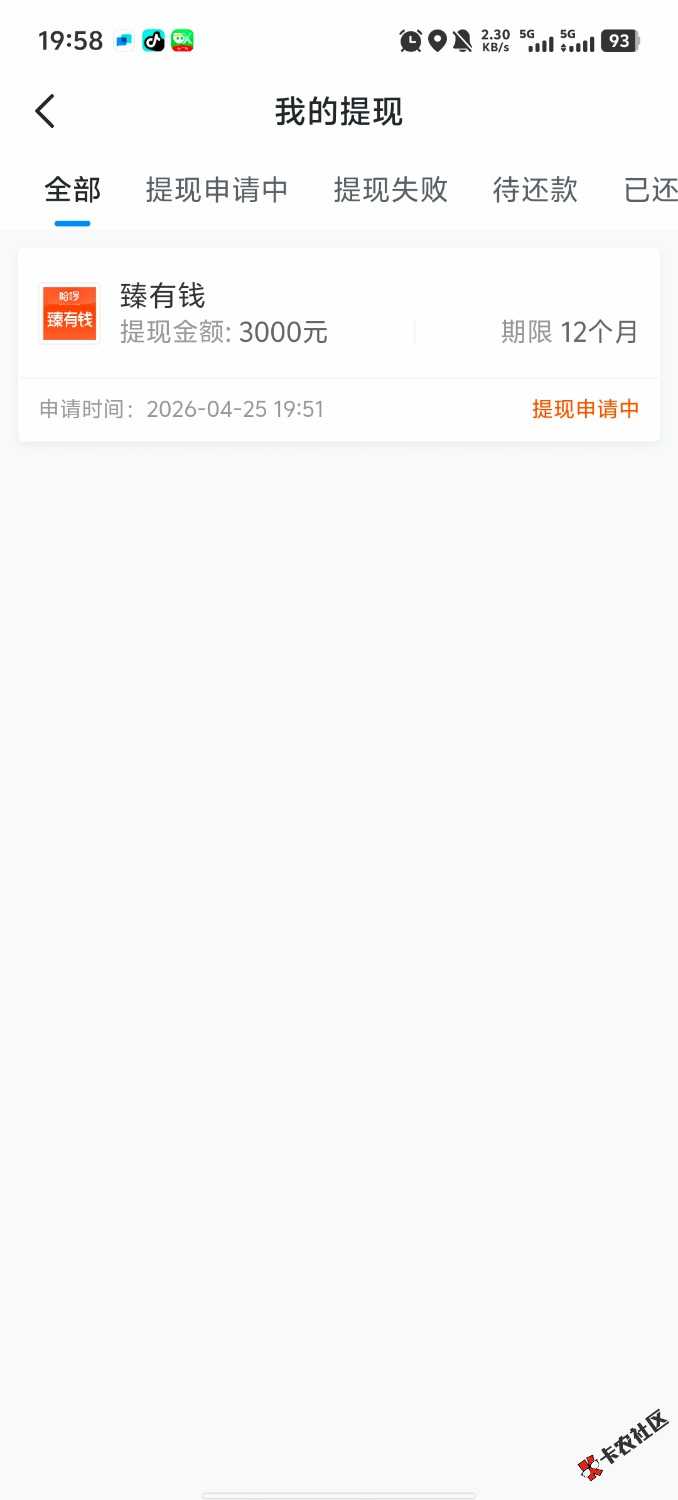Select the 全部 tab
Screen dimensions: 678x1500
[72, 190]
